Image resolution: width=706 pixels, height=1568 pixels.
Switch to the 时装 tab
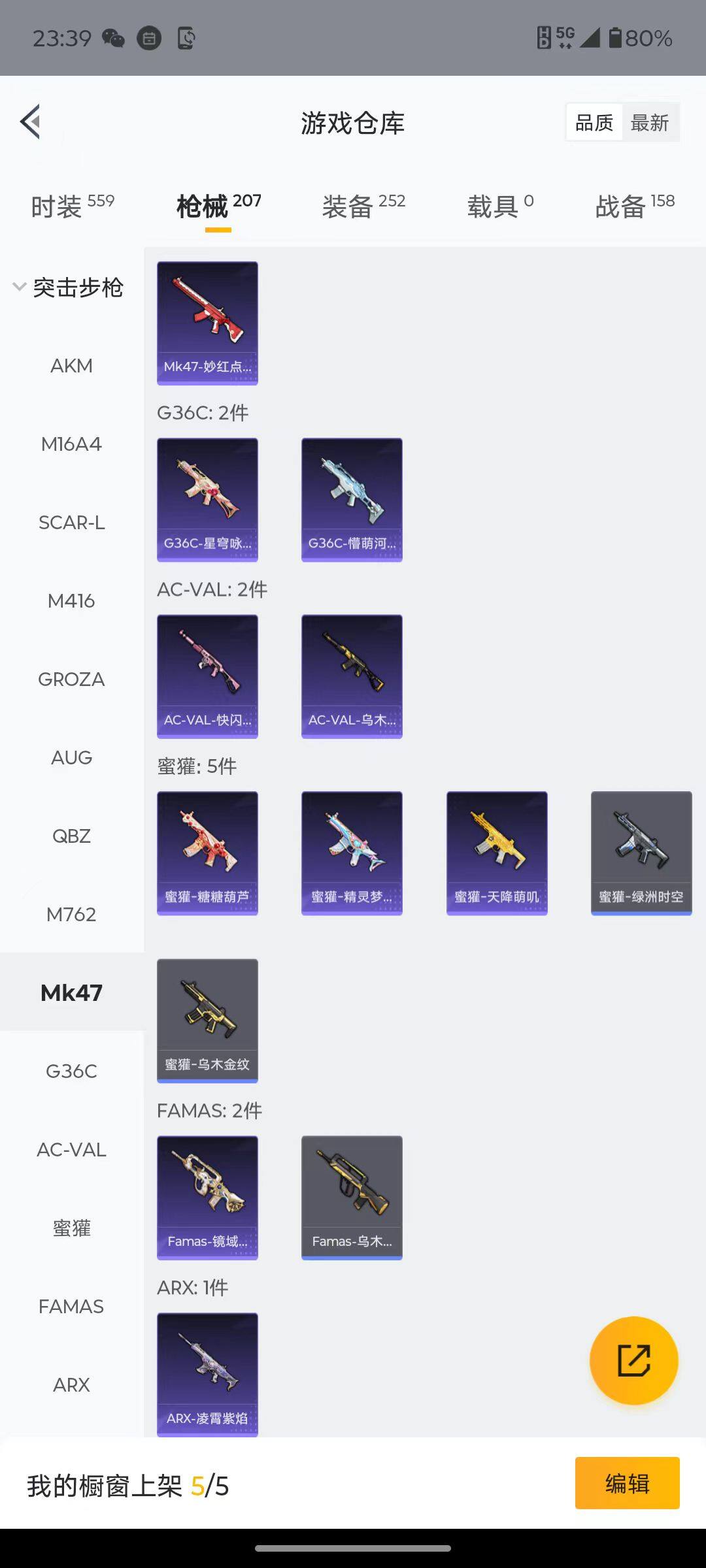tap(72, 206)
